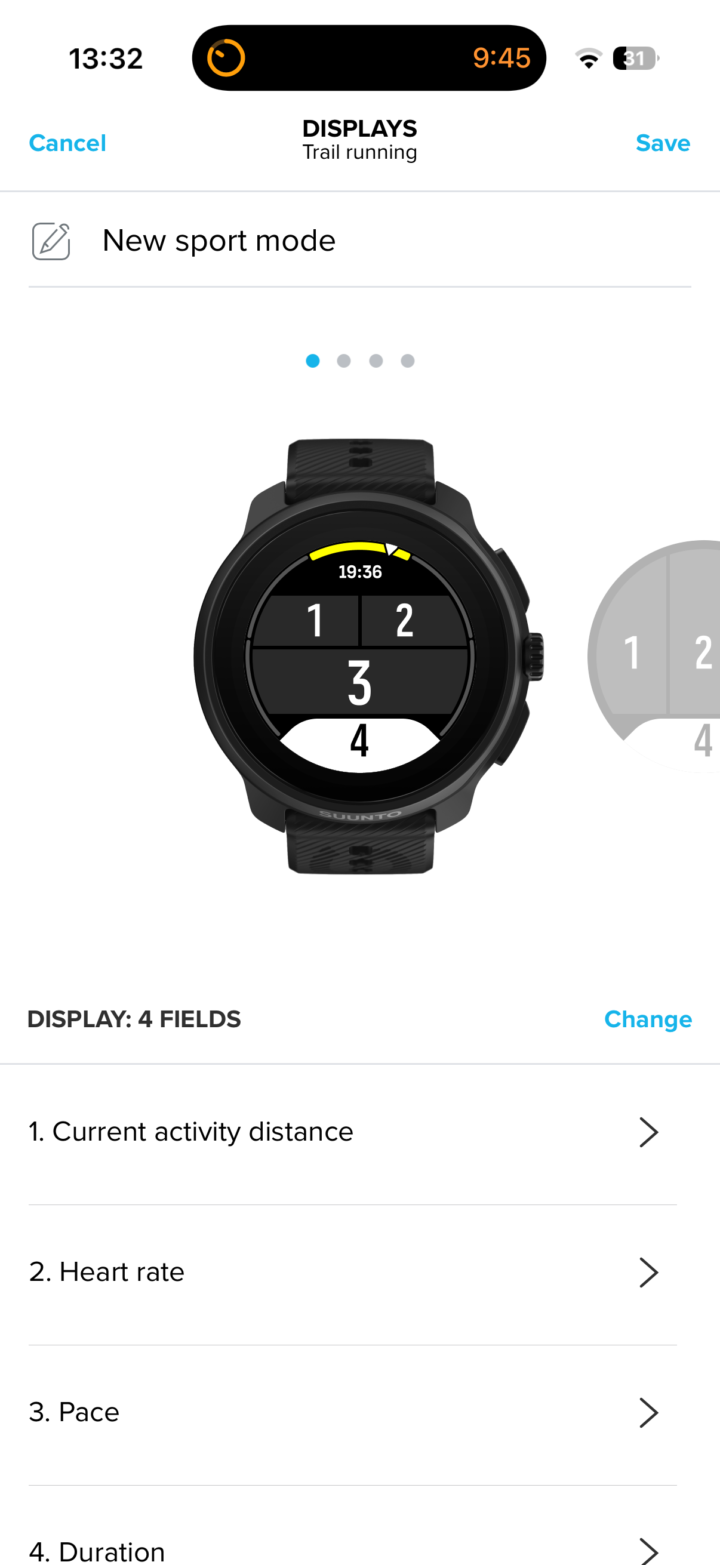
Task: Open field 2 Heart rate
Action: (x=352, y=1272)
